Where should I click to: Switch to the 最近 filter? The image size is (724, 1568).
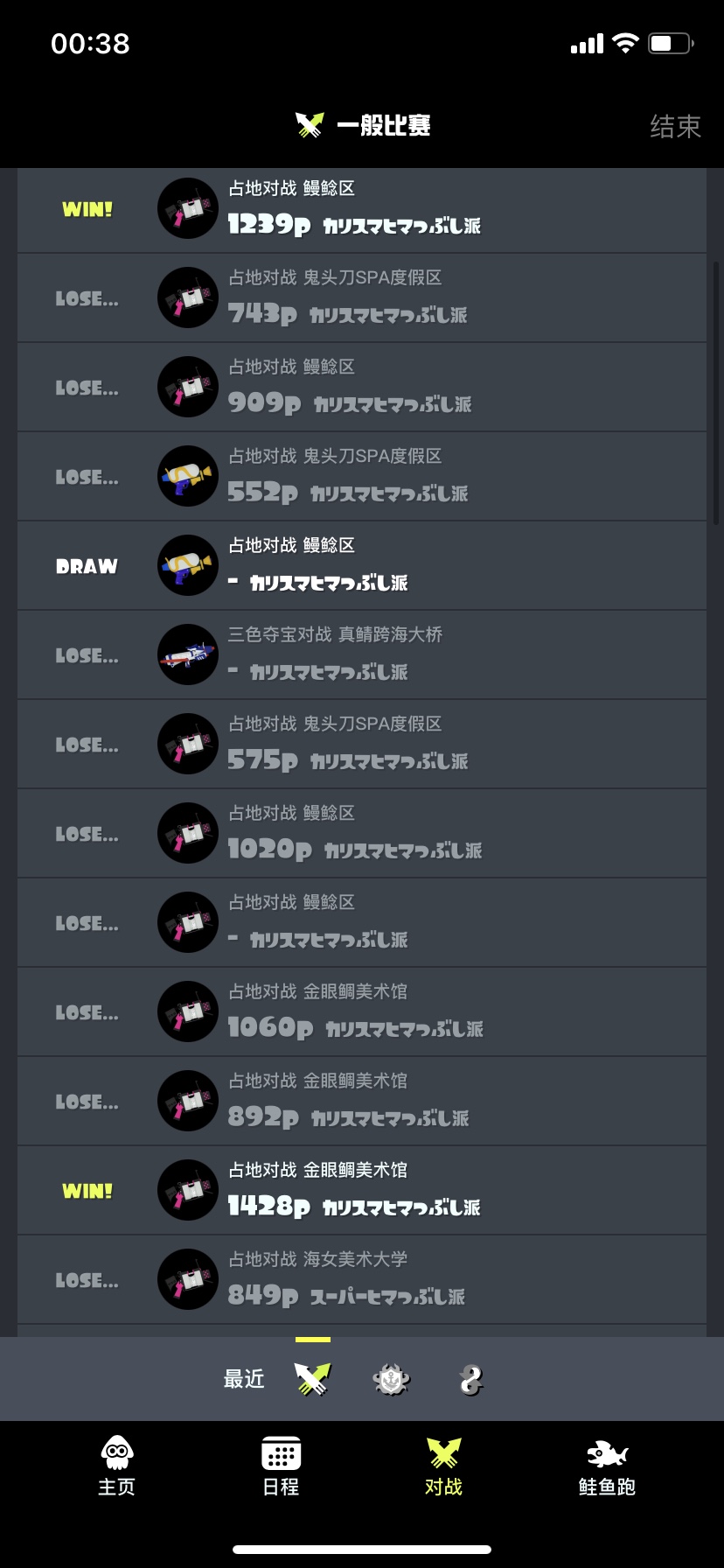pyautogui.click(x=244, y=1380)
